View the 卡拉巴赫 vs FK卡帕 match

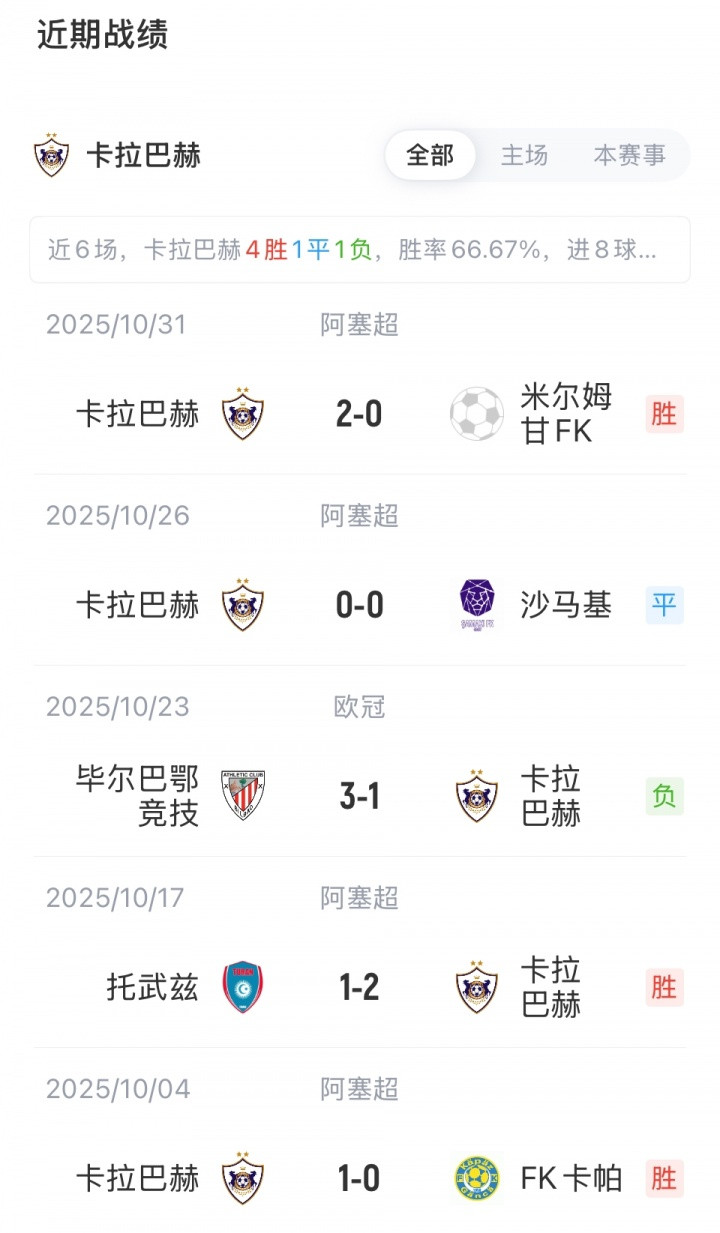click(x=359, y=1179)
